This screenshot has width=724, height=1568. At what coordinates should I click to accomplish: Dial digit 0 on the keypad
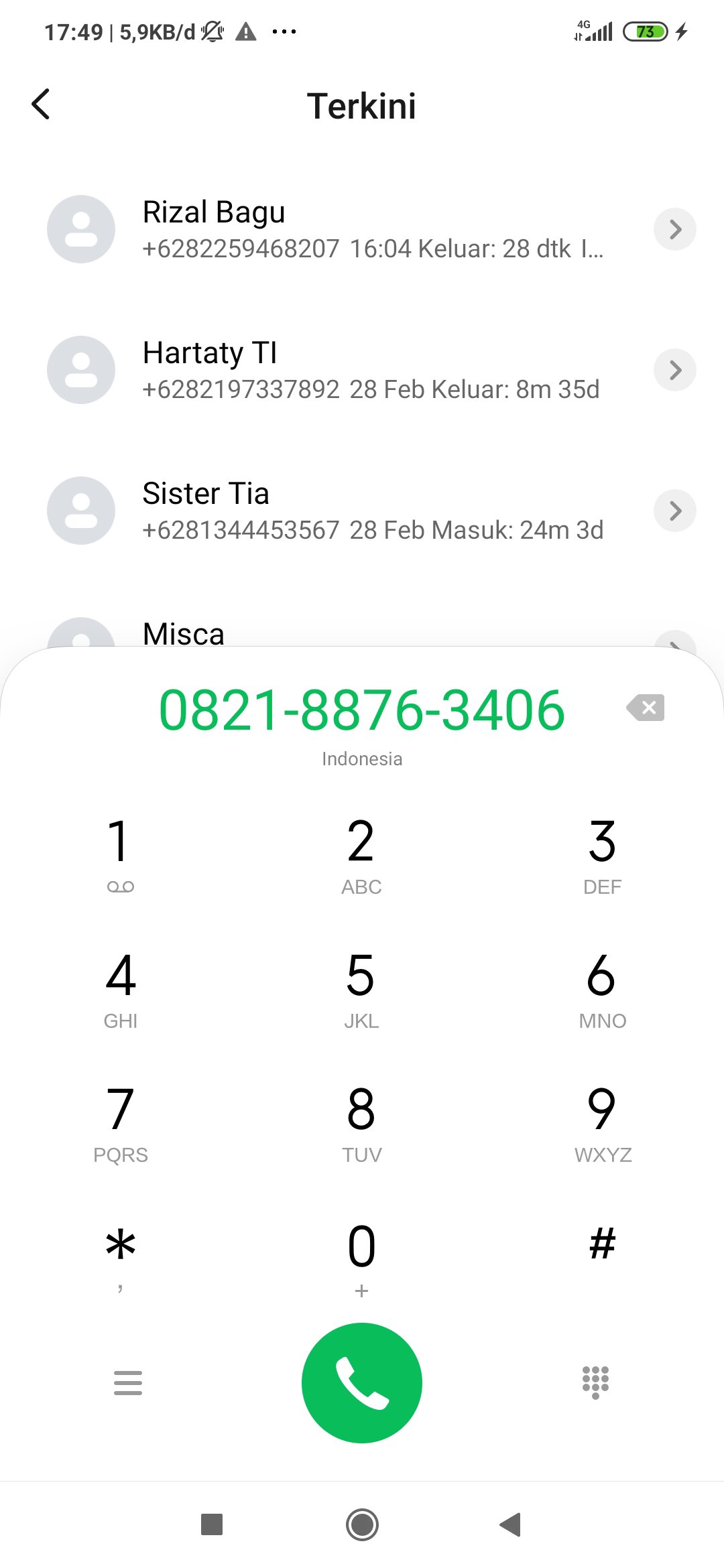[361, 1256]
